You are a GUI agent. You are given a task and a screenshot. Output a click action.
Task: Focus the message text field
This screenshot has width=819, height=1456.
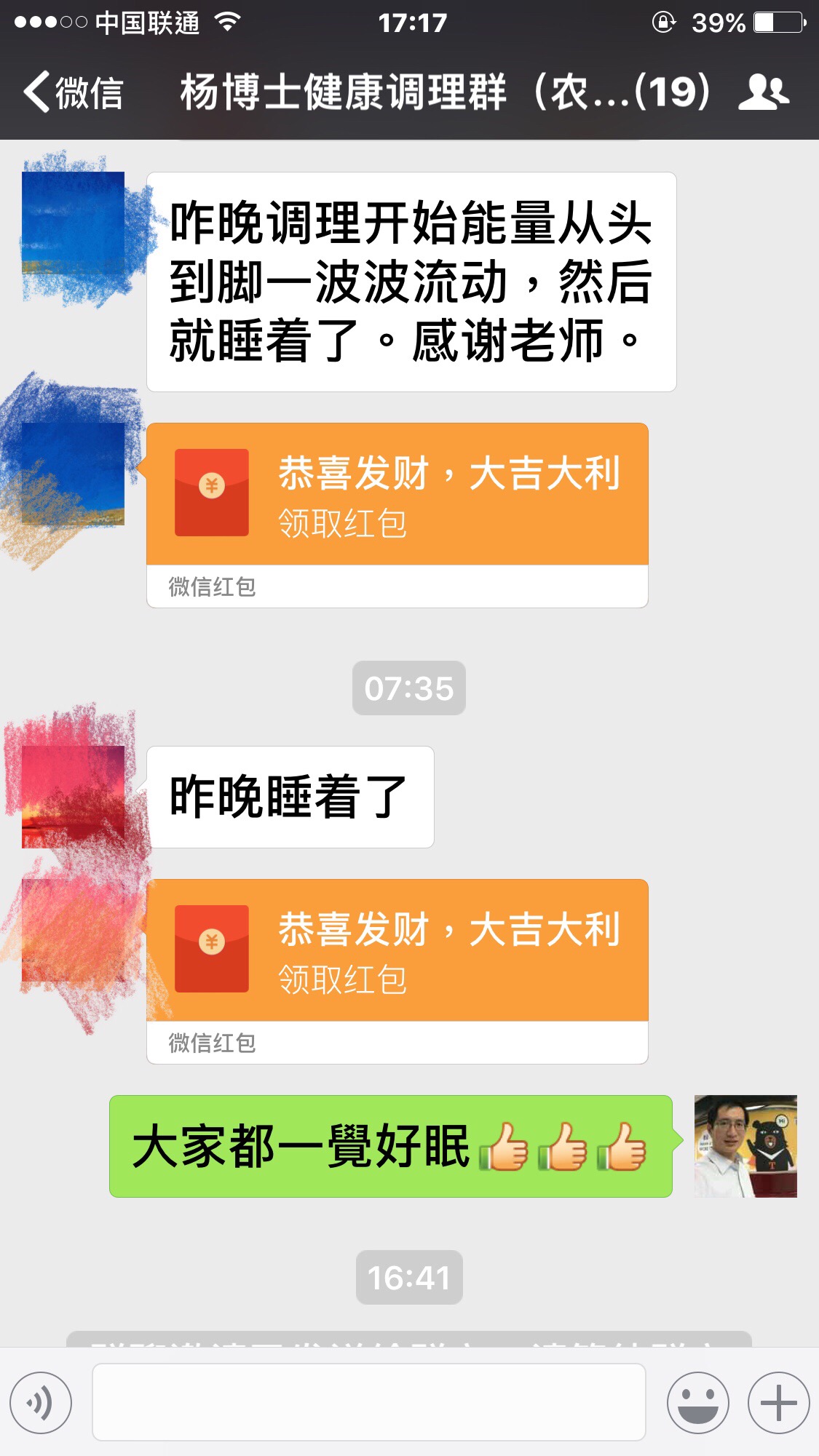368,1402
